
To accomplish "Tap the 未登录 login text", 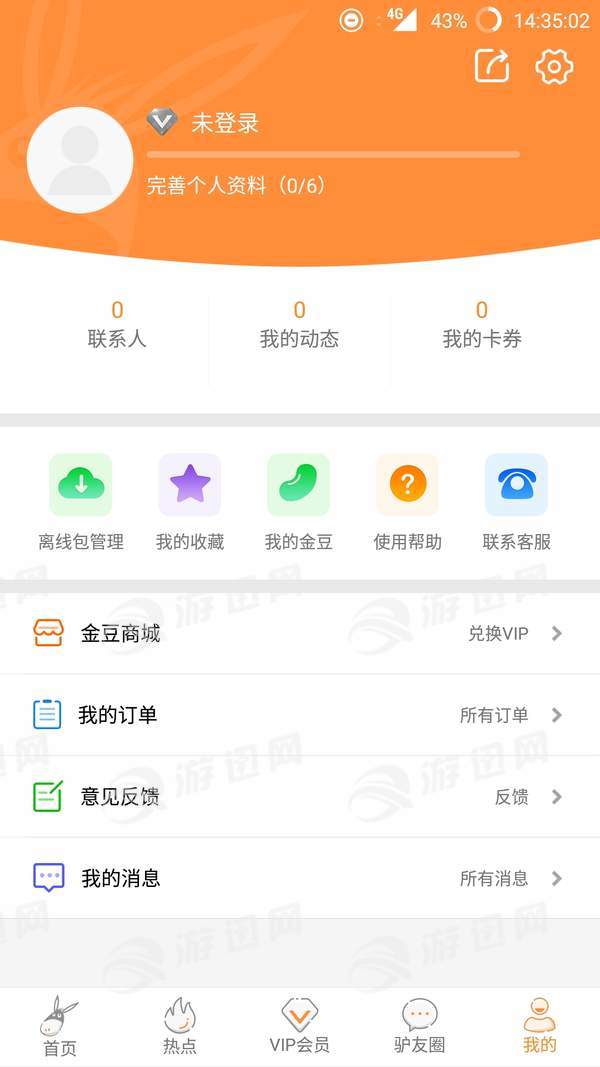I will coord(225,123).
